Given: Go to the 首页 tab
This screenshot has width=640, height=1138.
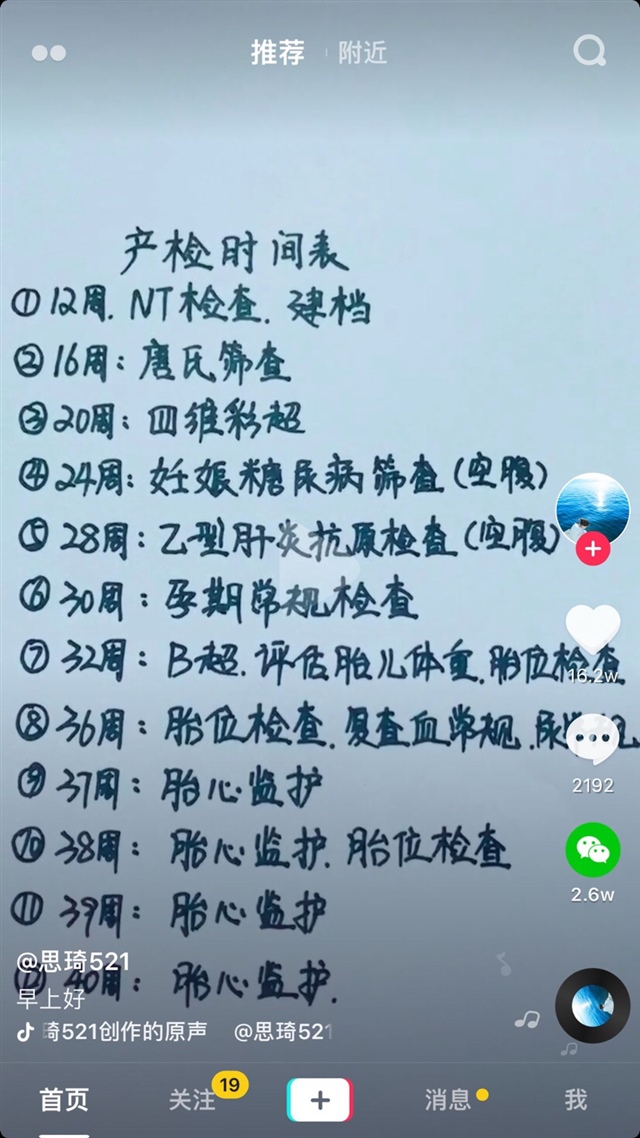Looking at the screenshot, I should pos(64,1100).
